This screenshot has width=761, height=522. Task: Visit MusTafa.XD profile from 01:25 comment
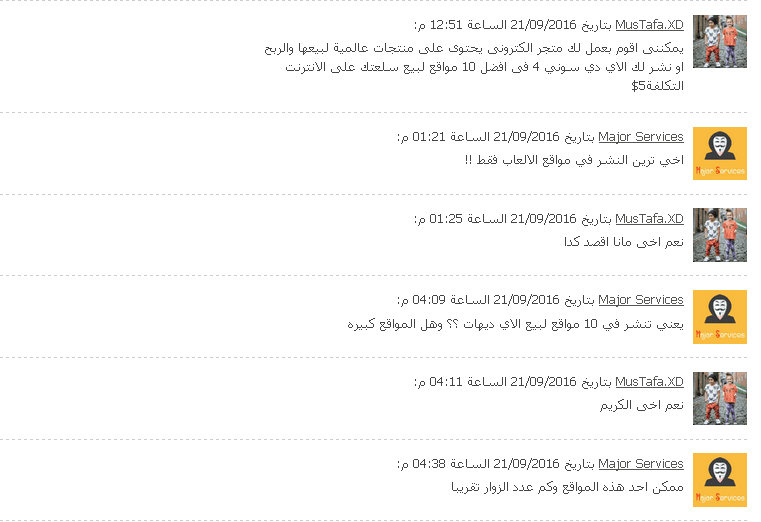pos(649,219)
